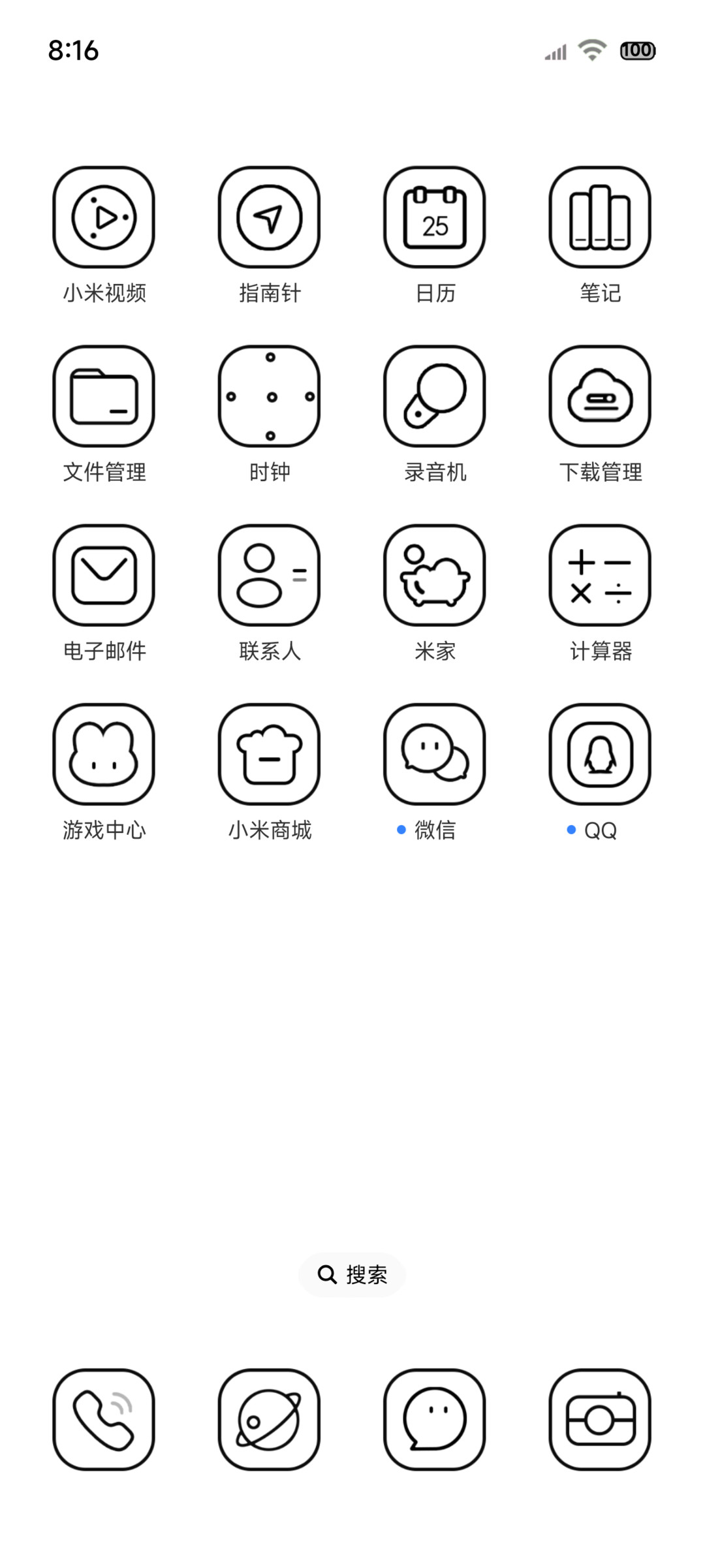
Task: Open 下载管理 download manager
Action: 600,396
